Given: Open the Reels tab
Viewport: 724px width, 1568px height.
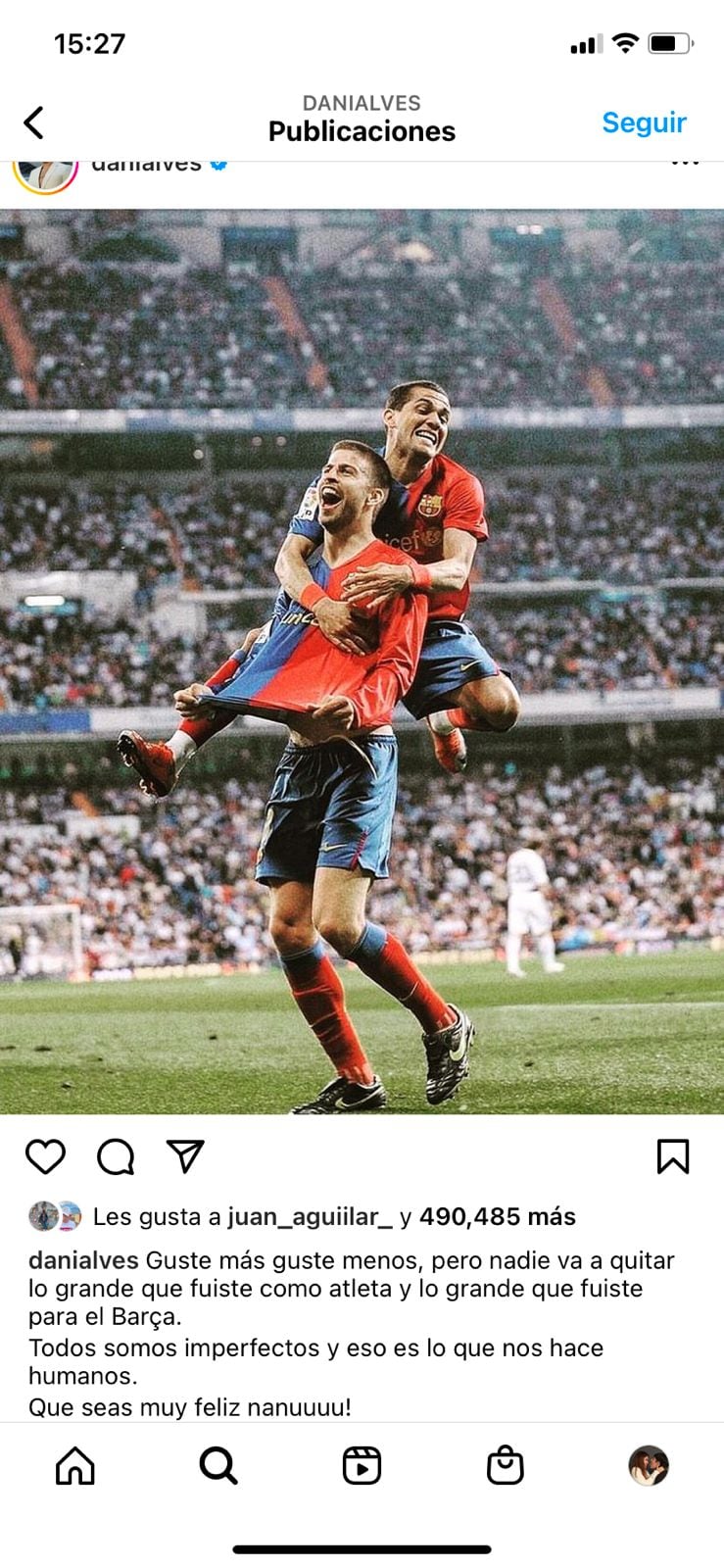Looking at the screenshot, I should pos(362,1466).
